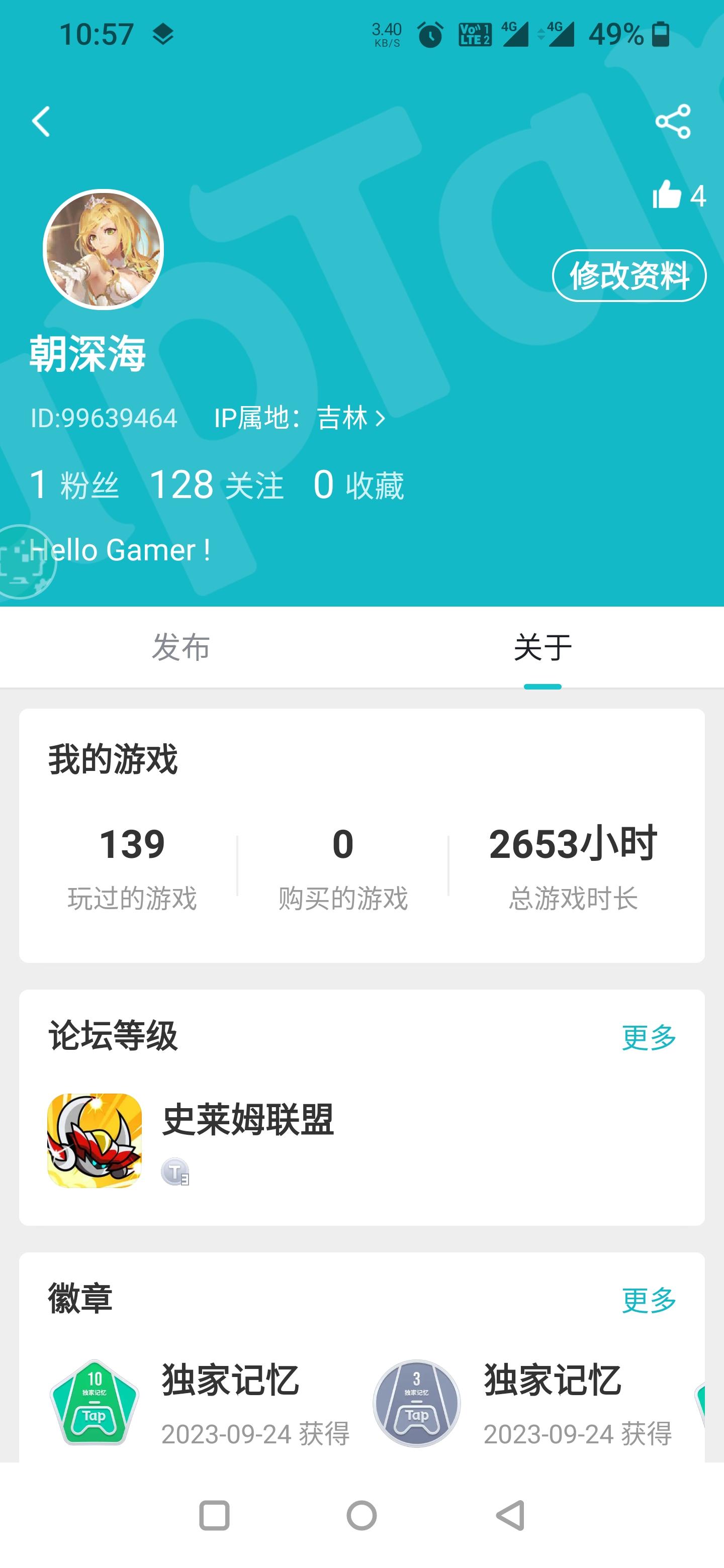
Task: Tap the system home button
Action: [361, 1515]
